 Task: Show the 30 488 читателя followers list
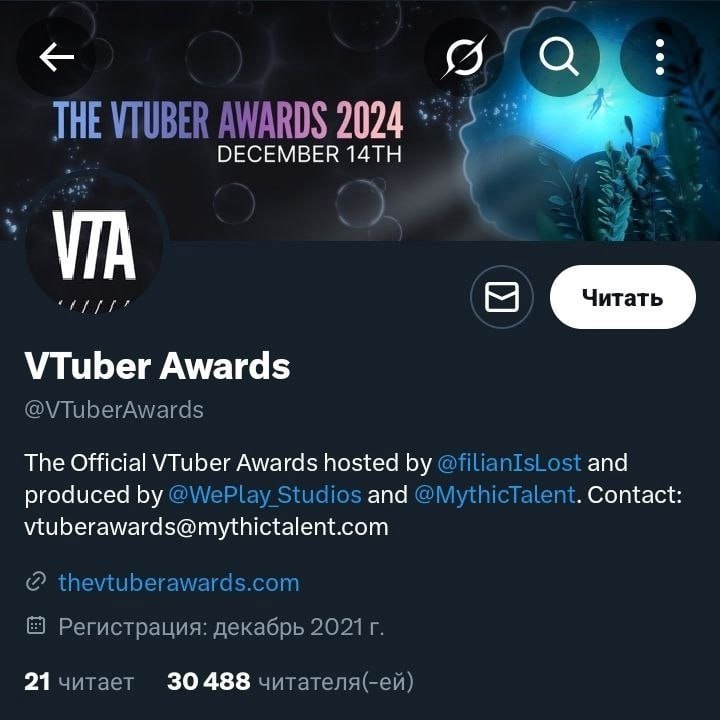[x=290, y=682]
